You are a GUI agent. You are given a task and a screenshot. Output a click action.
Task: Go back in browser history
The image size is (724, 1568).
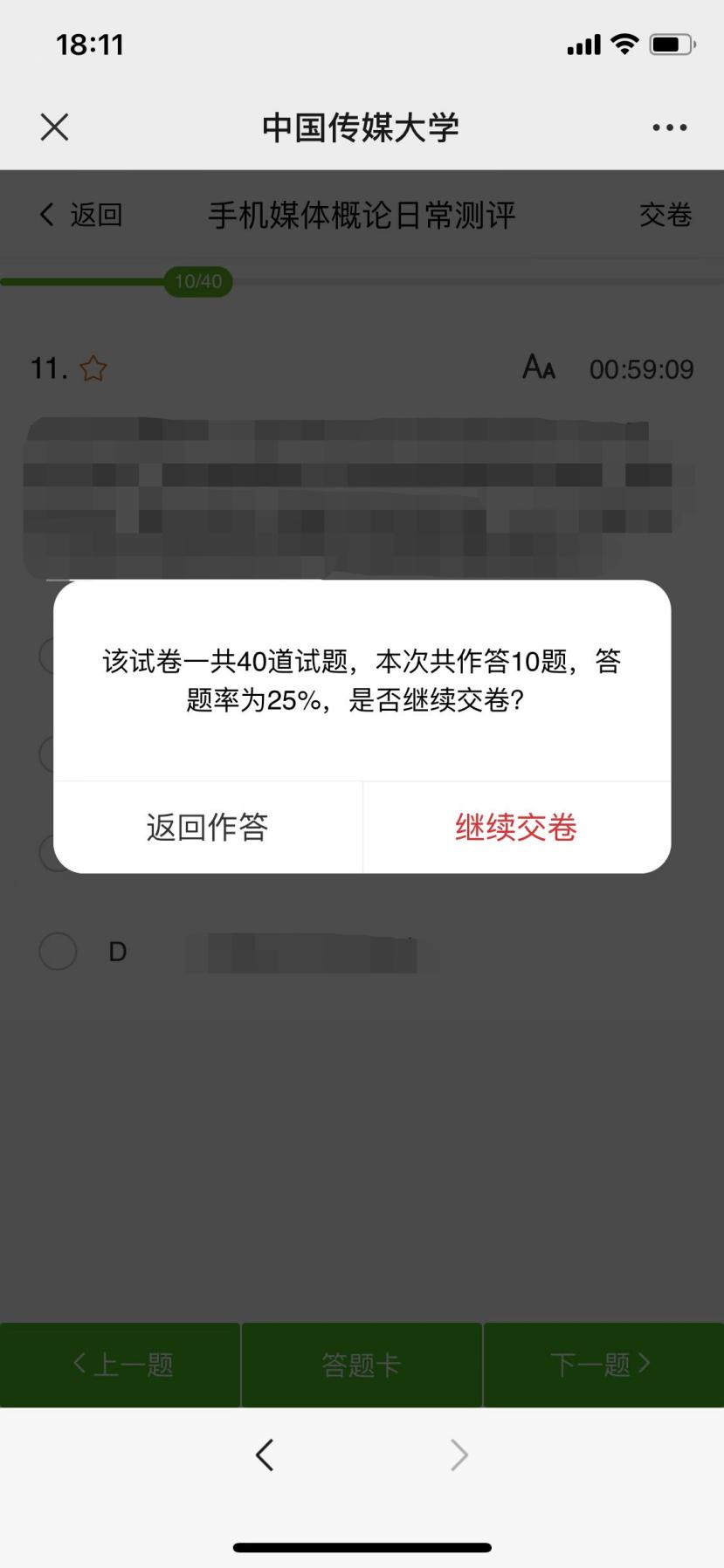coord(265,1455)
